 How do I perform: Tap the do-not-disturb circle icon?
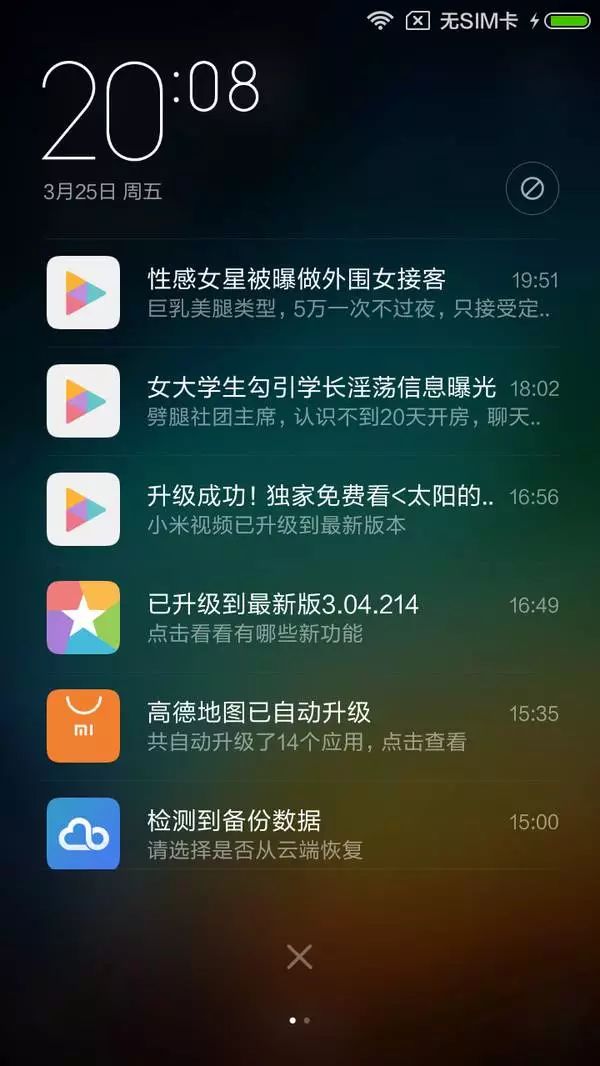(x=532, y=188)
